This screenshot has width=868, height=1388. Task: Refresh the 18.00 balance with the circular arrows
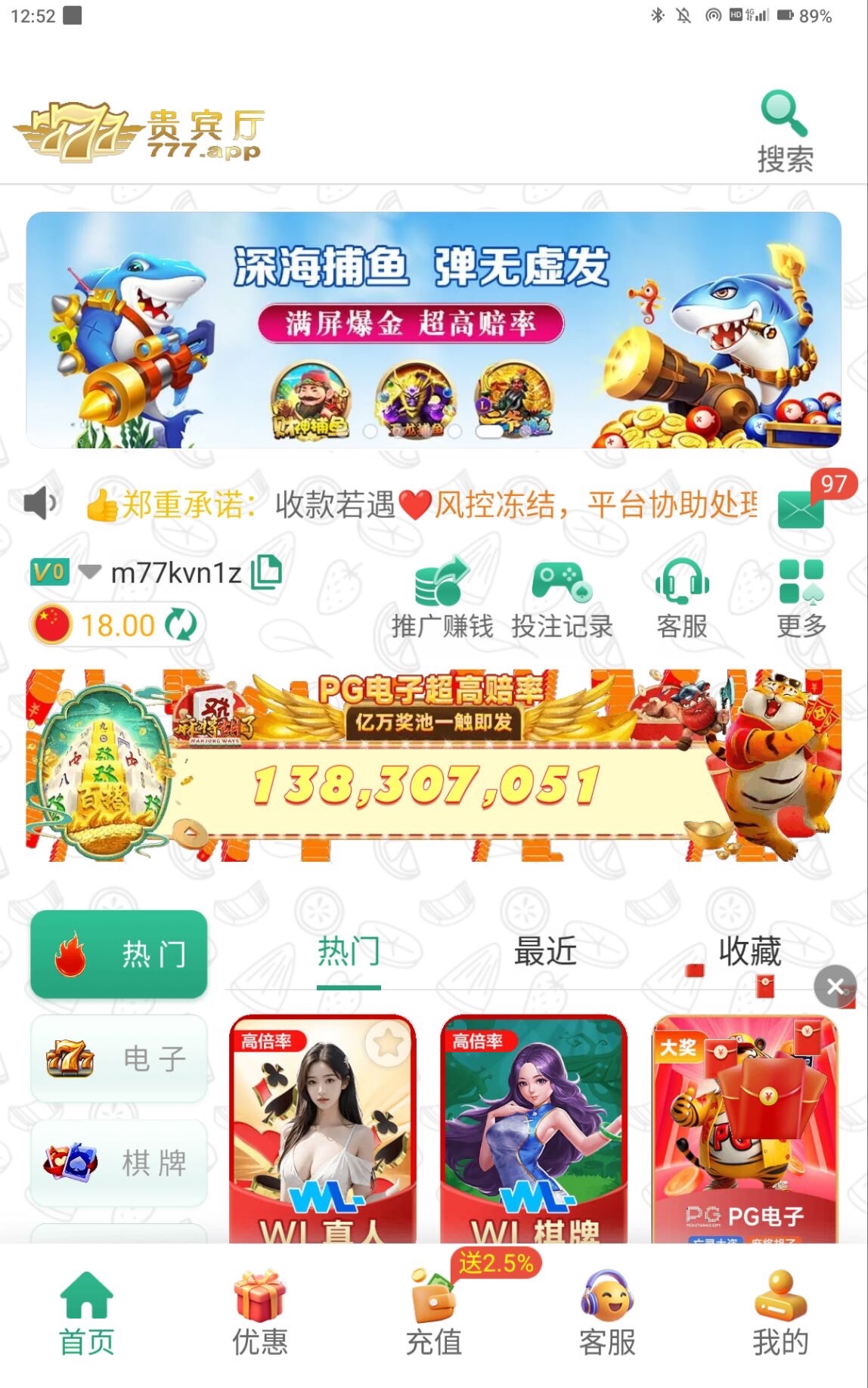(179, 624)
